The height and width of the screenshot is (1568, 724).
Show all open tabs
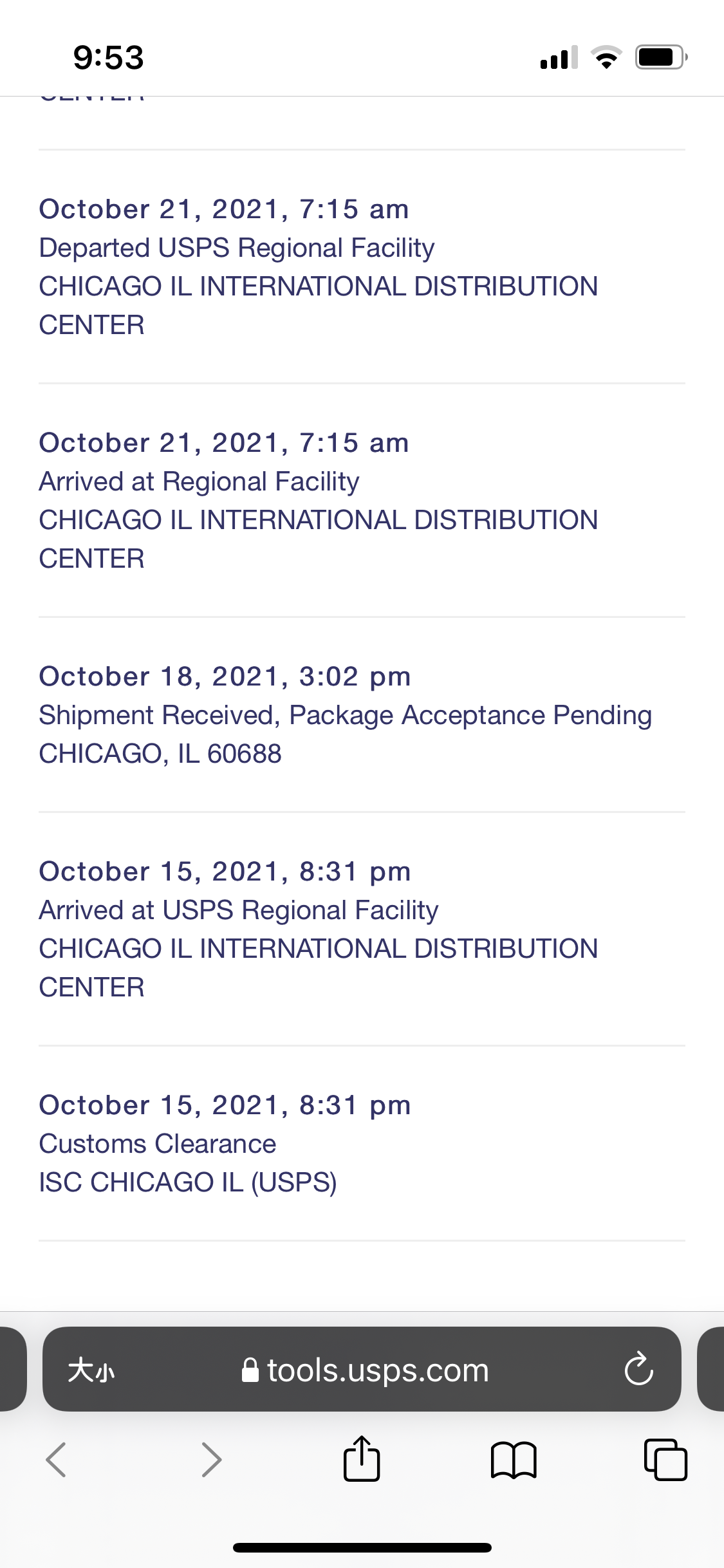pos(665,1459)
